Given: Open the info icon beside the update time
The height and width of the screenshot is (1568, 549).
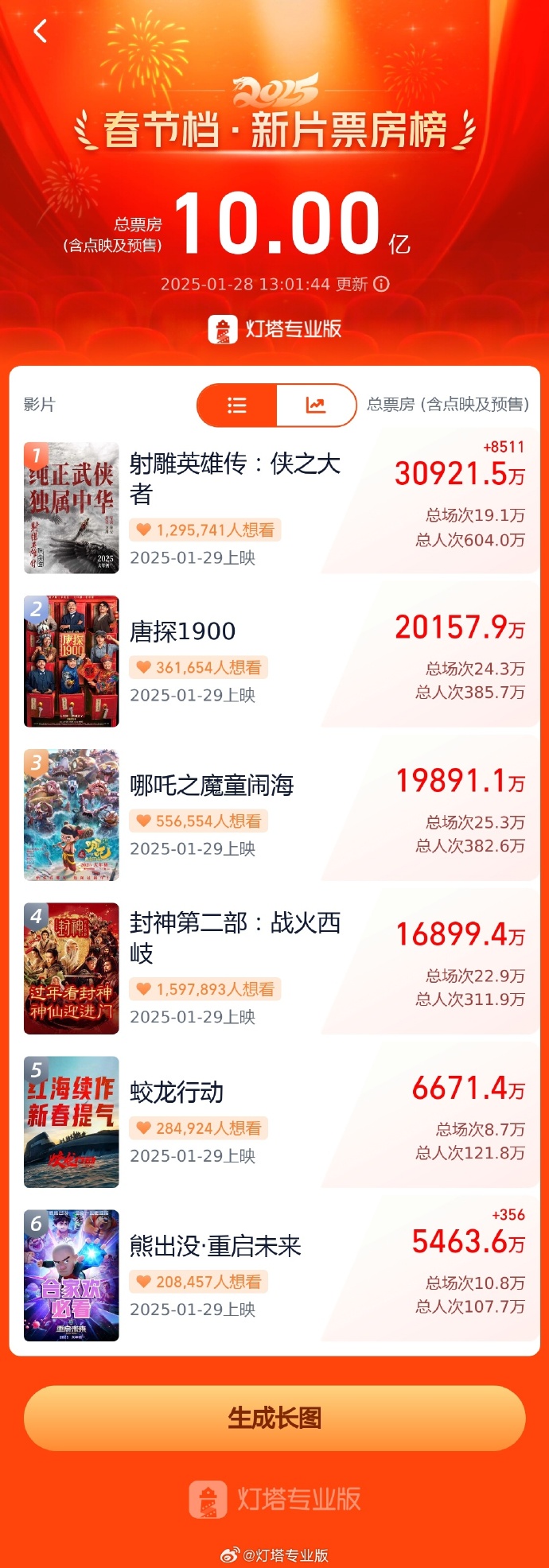Looking at the screenshot, I should click(x=382, y=284).
